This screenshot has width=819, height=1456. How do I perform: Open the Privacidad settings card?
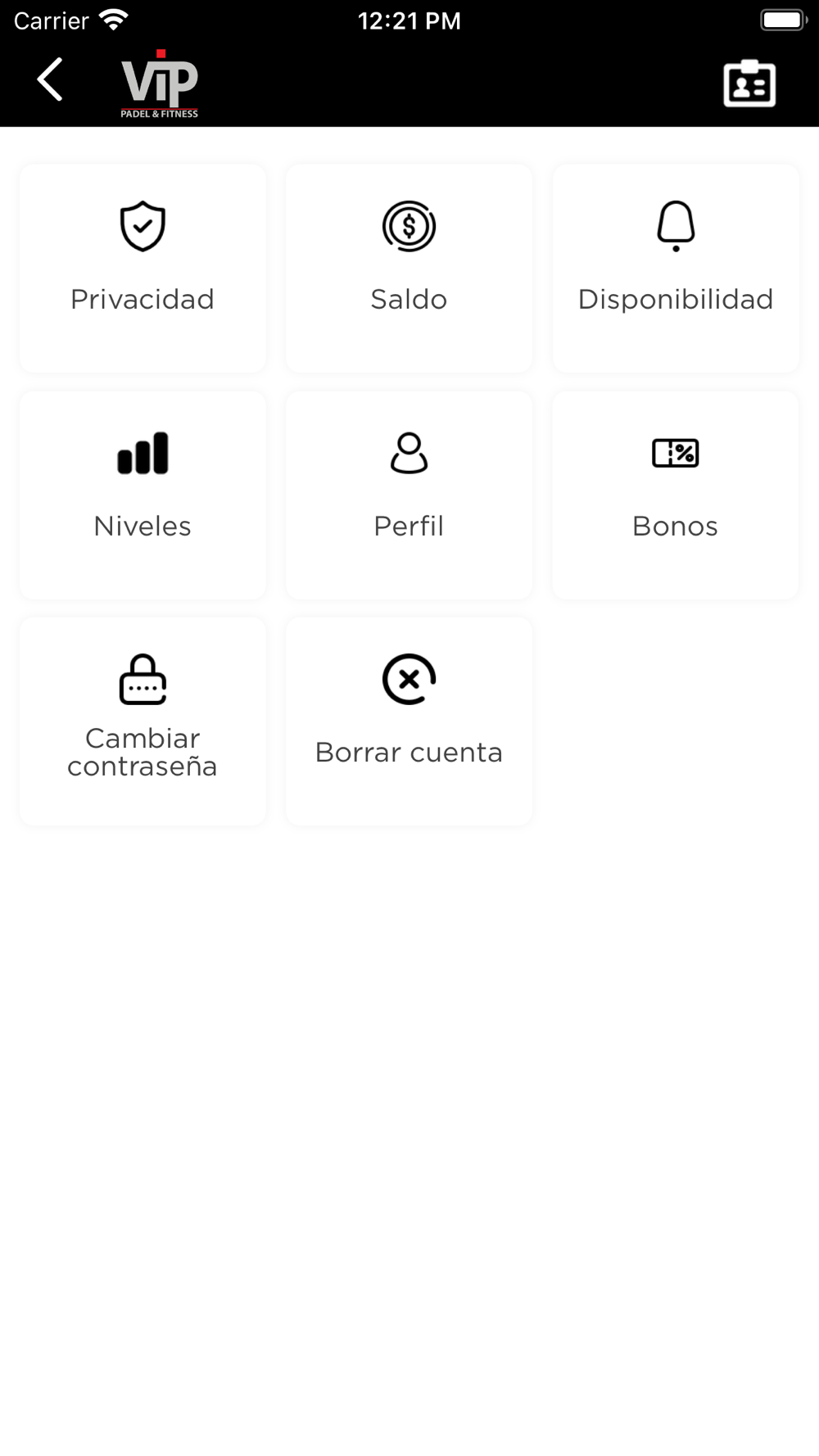tap(143, 269)
